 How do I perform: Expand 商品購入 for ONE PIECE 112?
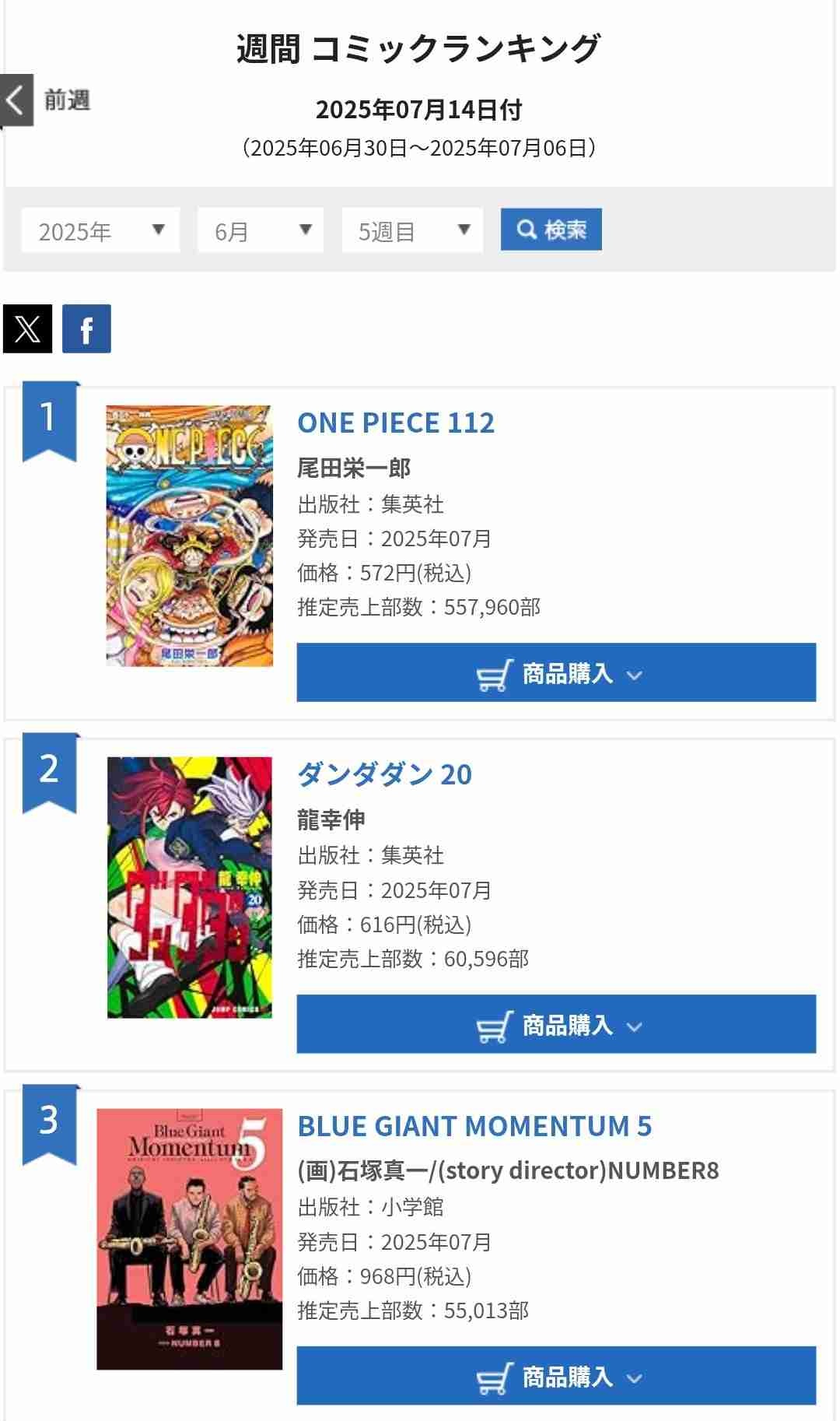coord(556,673)
